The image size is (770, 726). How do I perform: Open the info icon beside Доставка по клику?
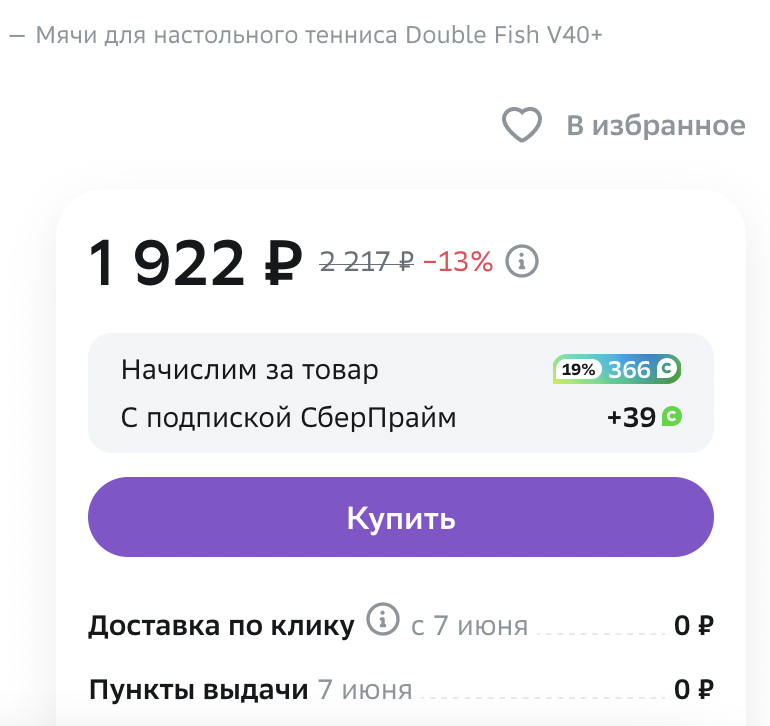click(383, 619)
